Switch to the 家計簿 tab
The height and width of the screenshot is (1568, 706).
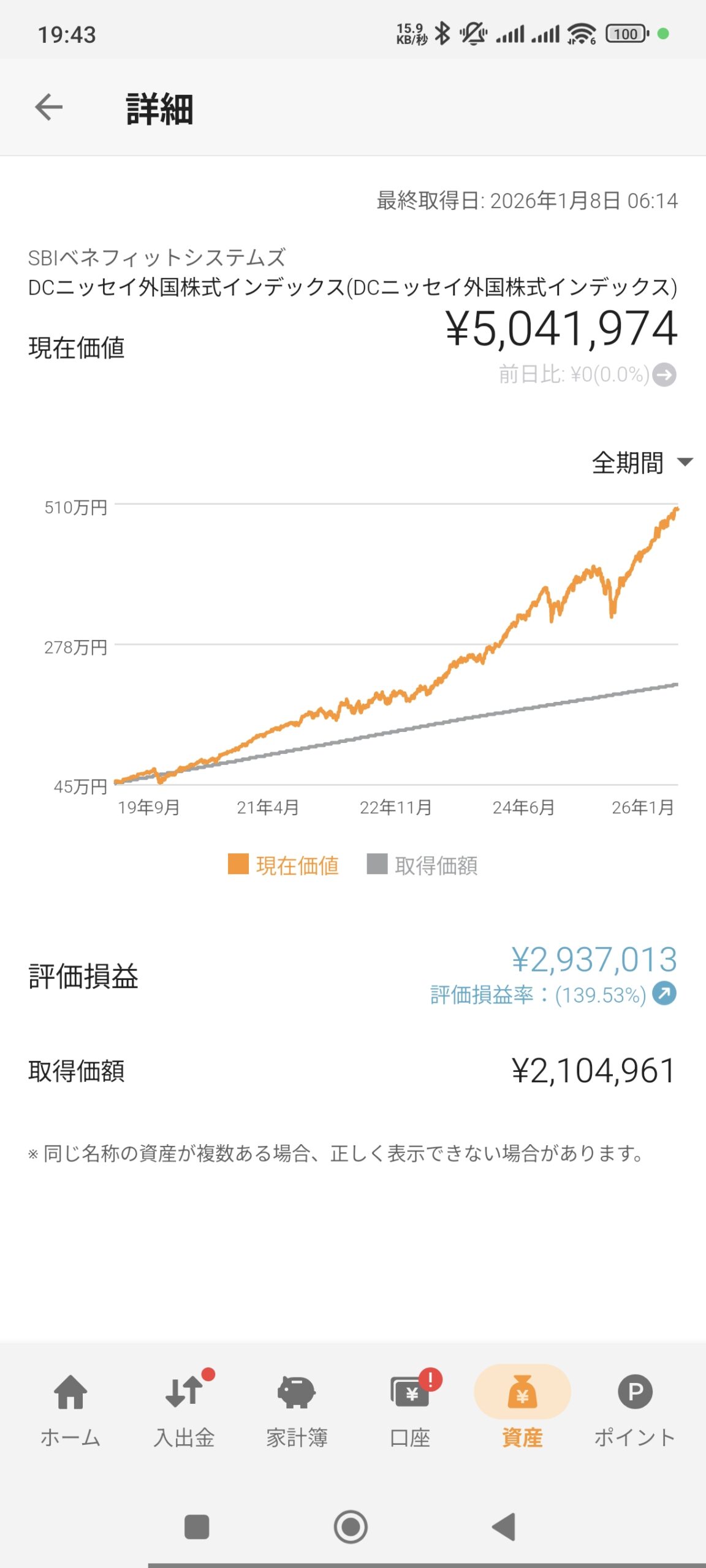(x=297, y=1409)
